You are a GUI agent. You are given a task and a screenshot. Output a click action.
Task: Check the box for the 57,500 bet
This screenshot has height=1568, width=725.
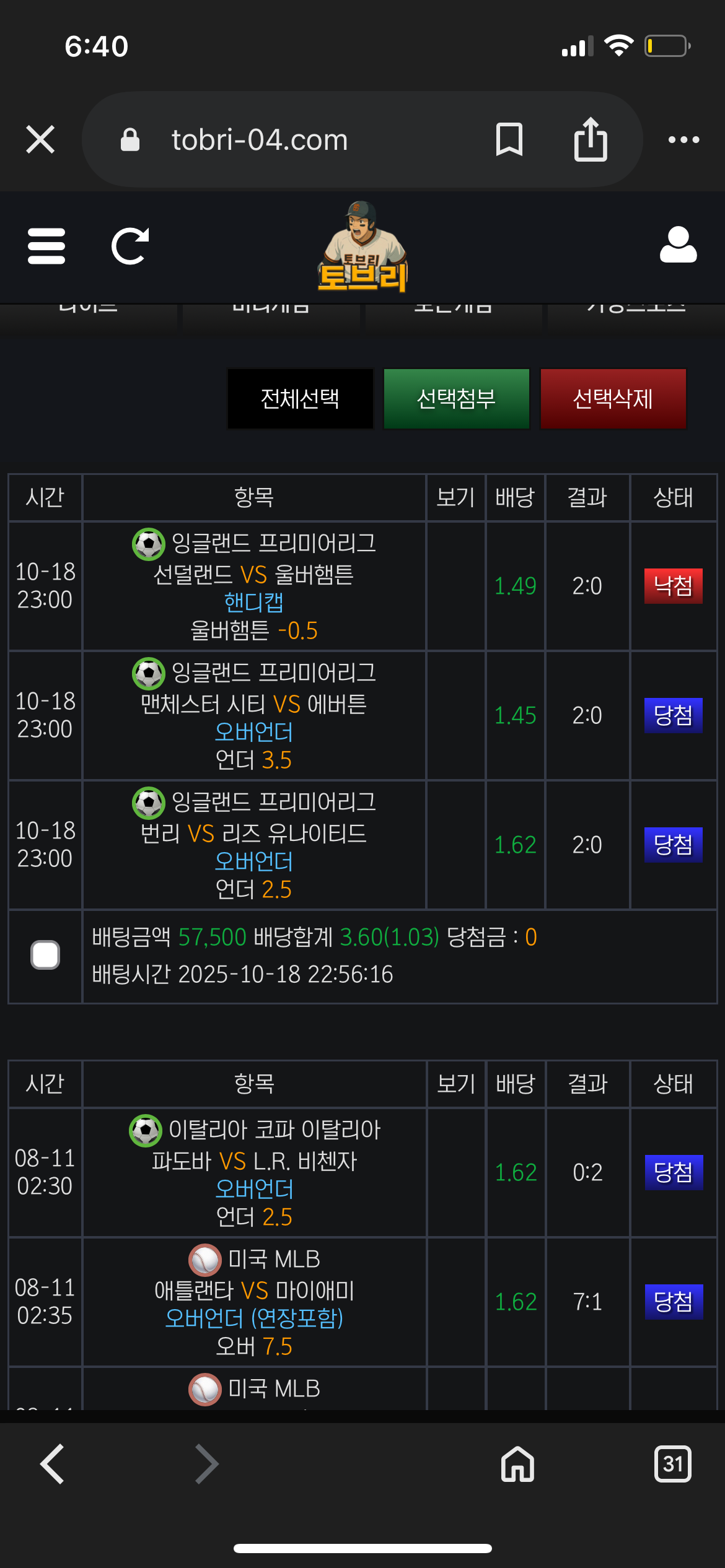click(45, 955)
